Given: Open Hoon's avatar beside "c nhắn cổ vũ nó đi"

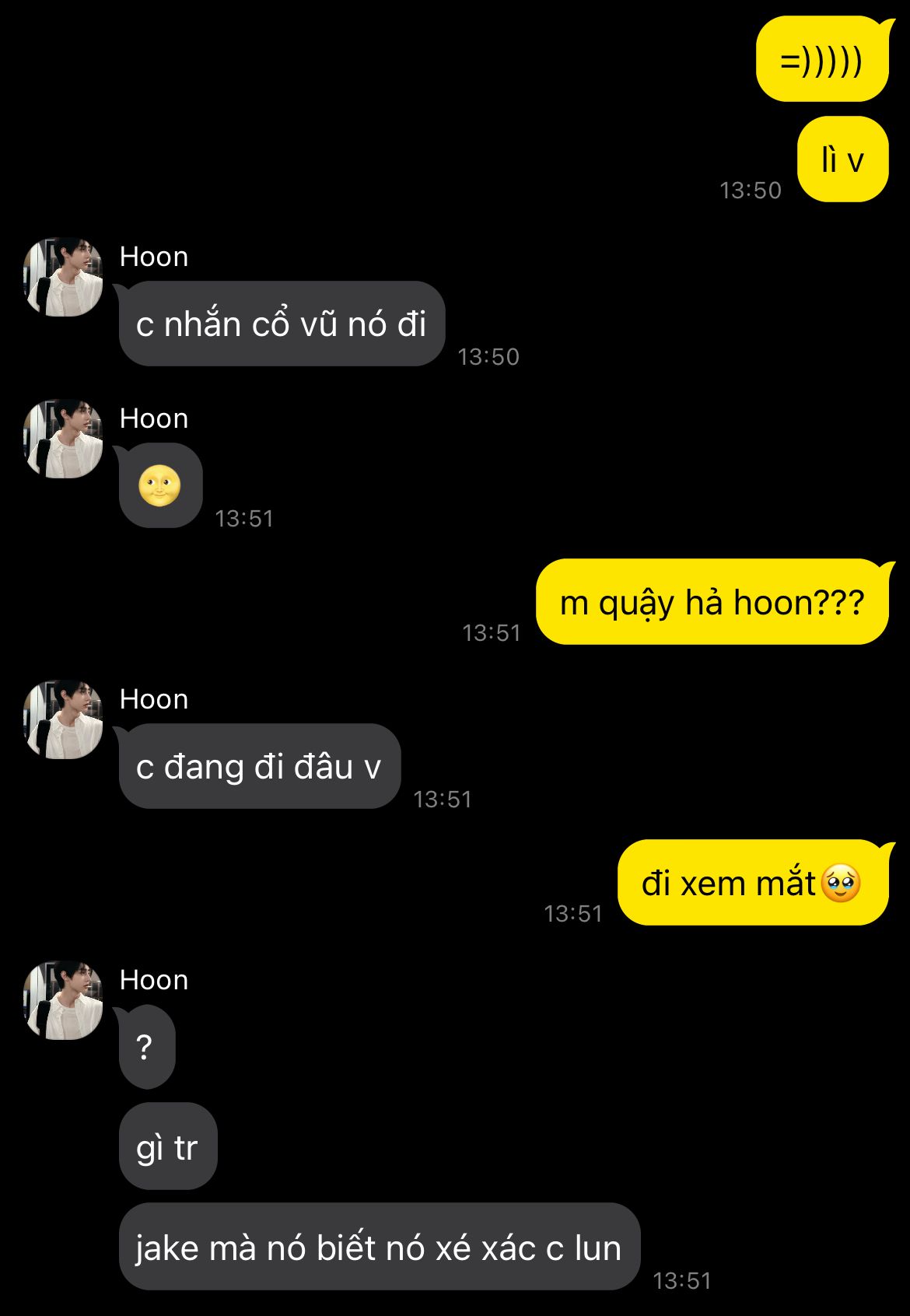Looking at the screenshot, I should [x=64, y=277].
